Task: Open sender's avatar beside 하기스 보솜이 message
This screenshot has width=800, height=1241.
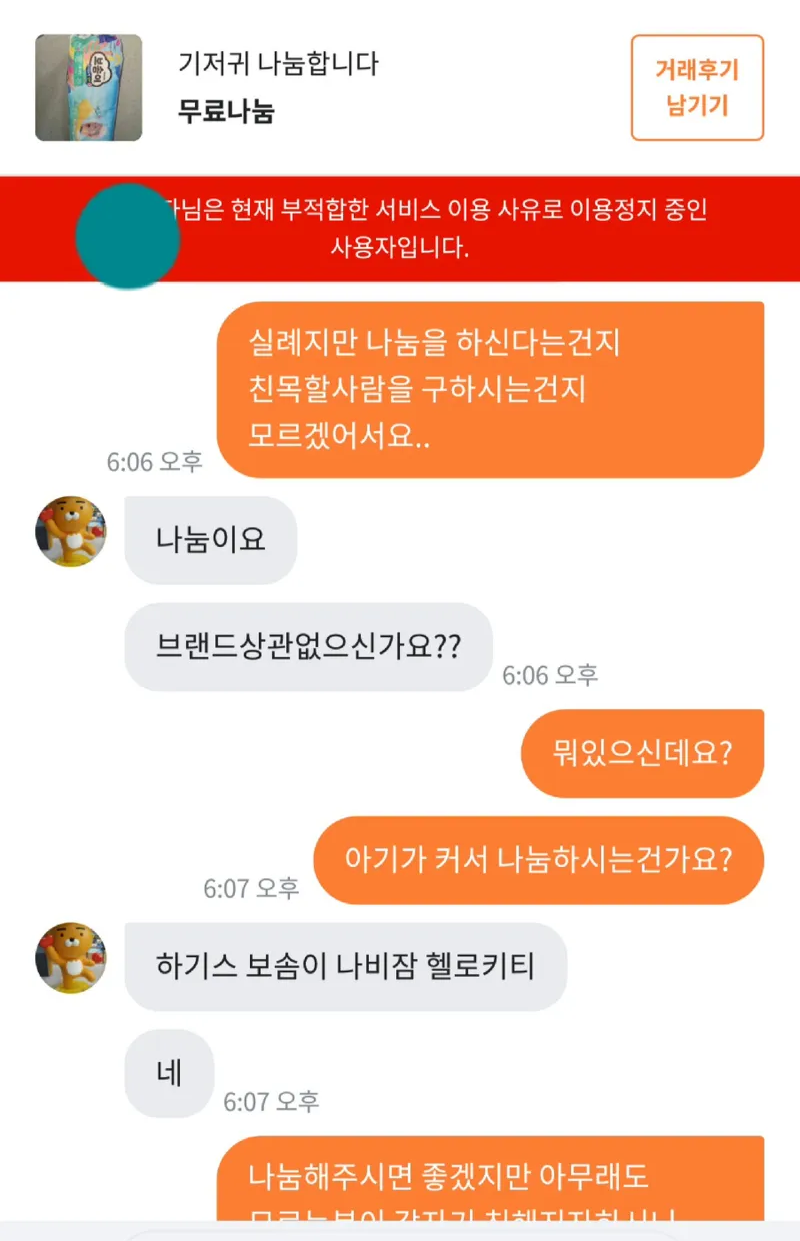Action: 71,957
